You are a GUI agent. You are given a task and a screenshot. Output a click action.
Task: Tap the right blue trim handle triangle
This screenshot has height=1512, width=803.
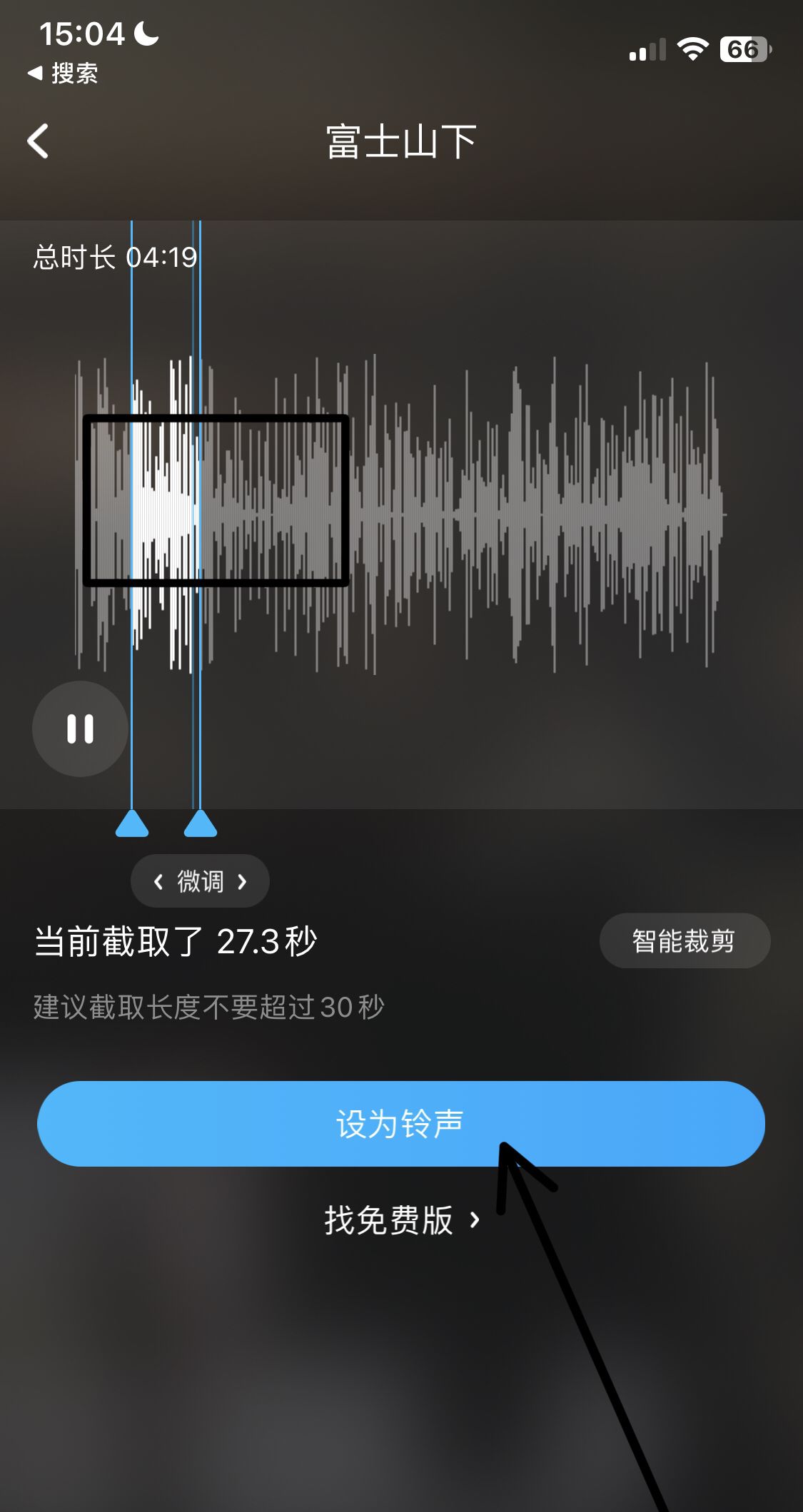(x=198, y=826)
